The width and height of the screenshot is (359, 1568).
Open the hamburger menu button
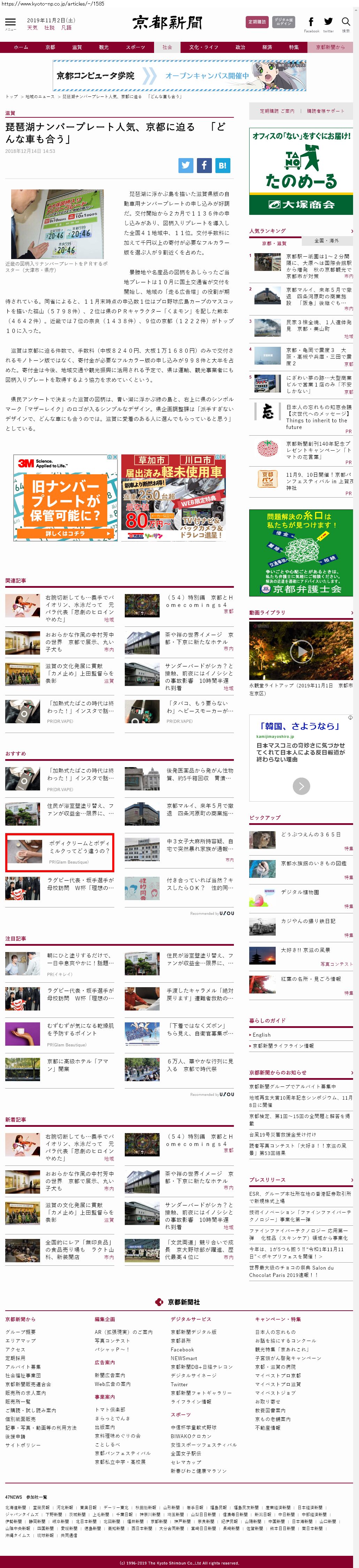click(x=10, y=23)
